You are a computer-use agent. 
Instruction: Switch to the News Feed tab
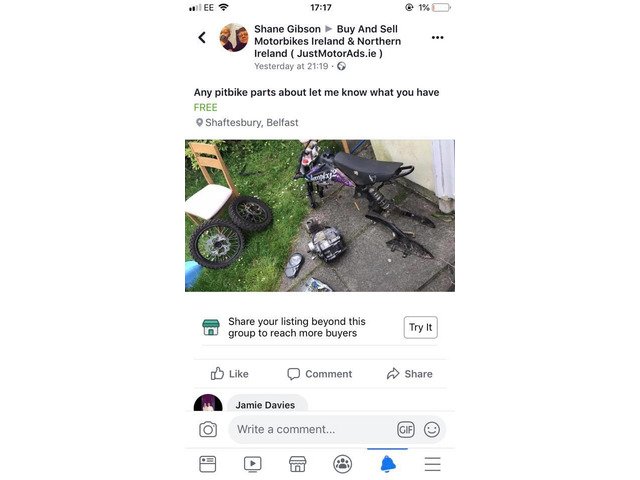pyautogui.click(x=208, y=463)
